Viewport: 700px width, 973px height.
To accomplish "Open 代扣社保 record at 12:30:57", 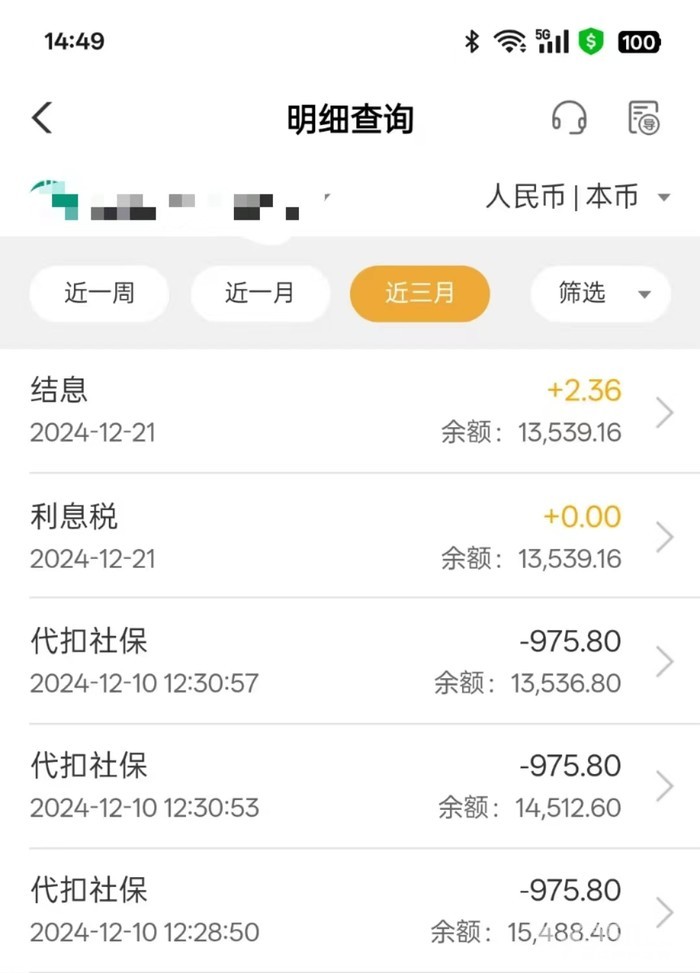I will pos(350,661).
